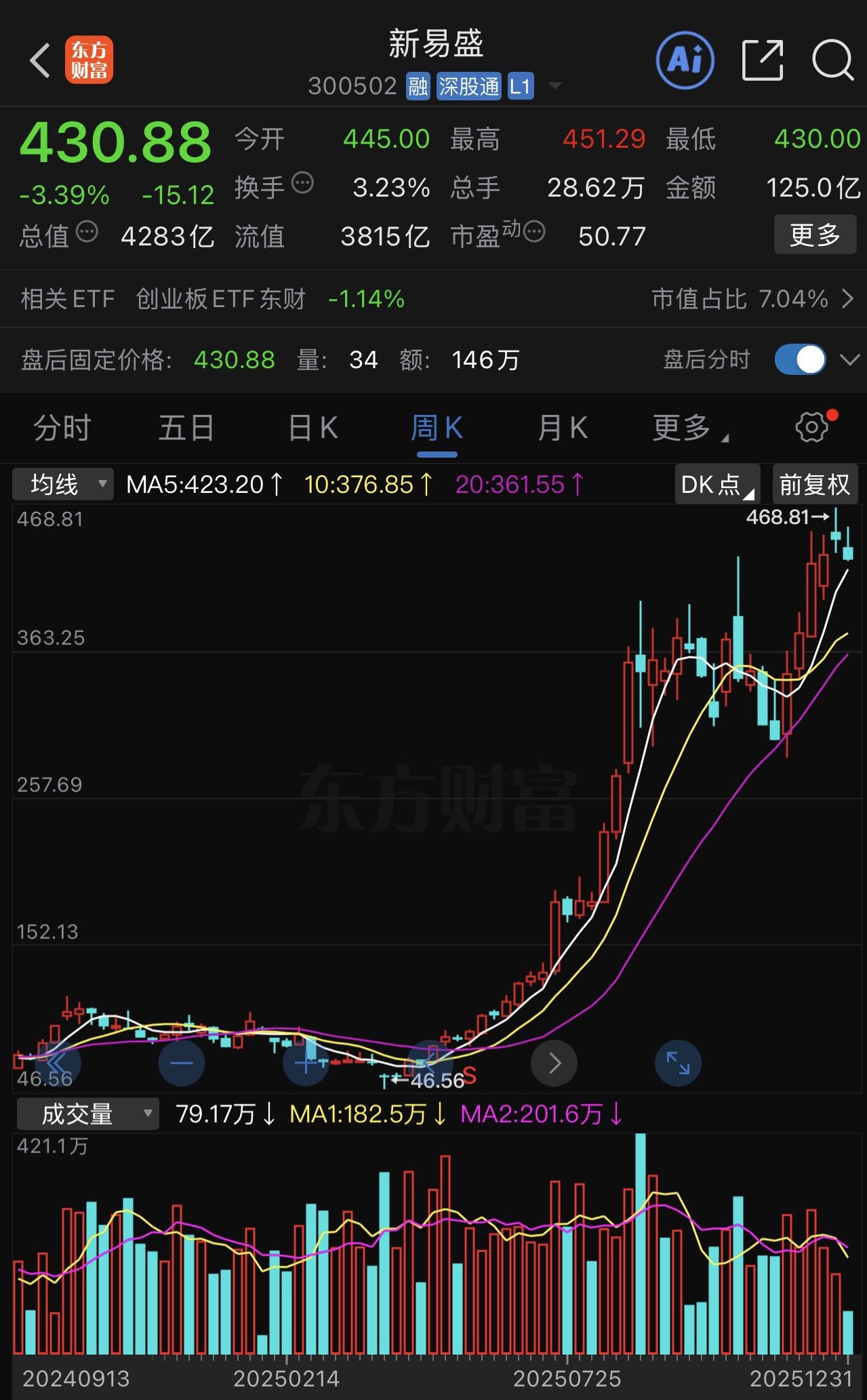
Task: Share this stock page
Action: (763, 60)
